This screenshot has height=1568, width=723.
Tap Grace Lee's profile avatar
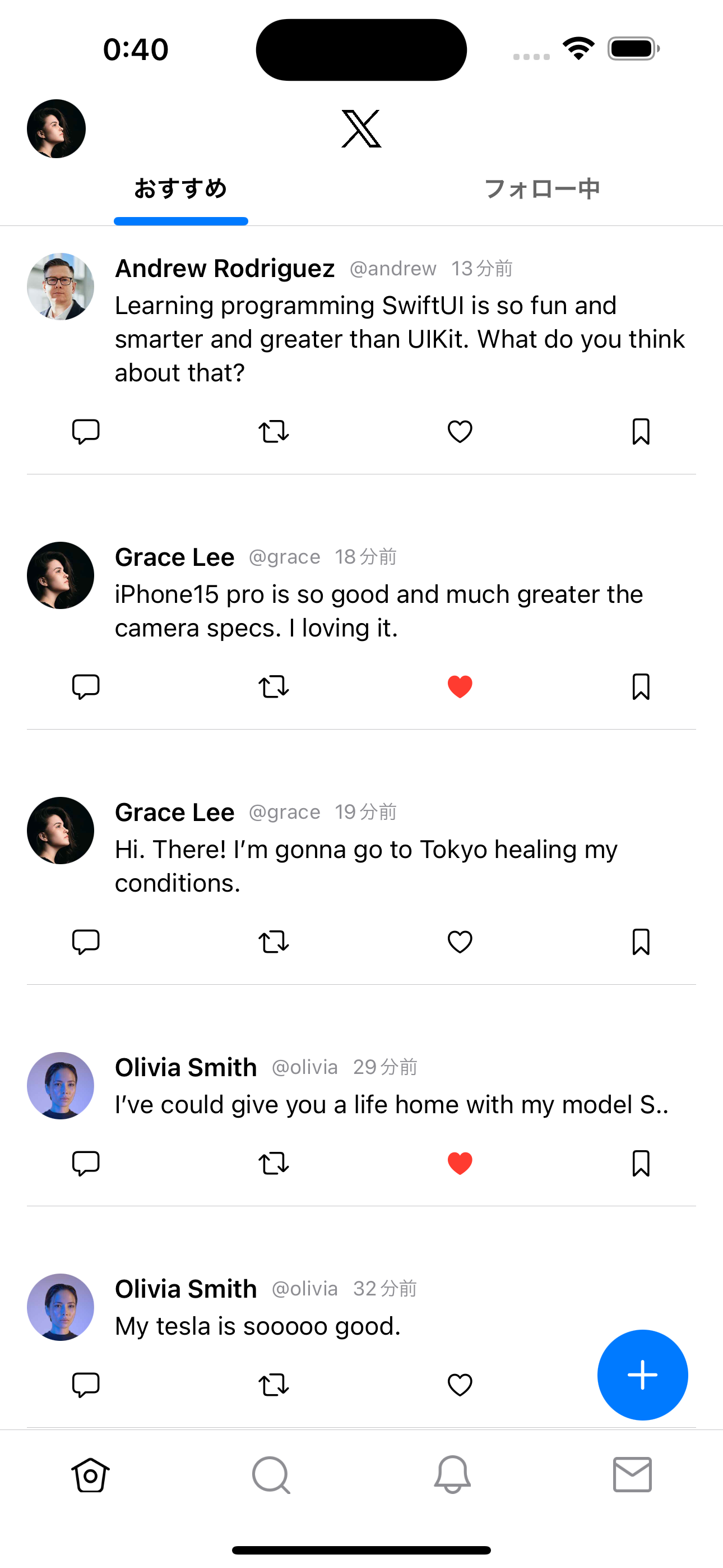click(x=61, y=575)
